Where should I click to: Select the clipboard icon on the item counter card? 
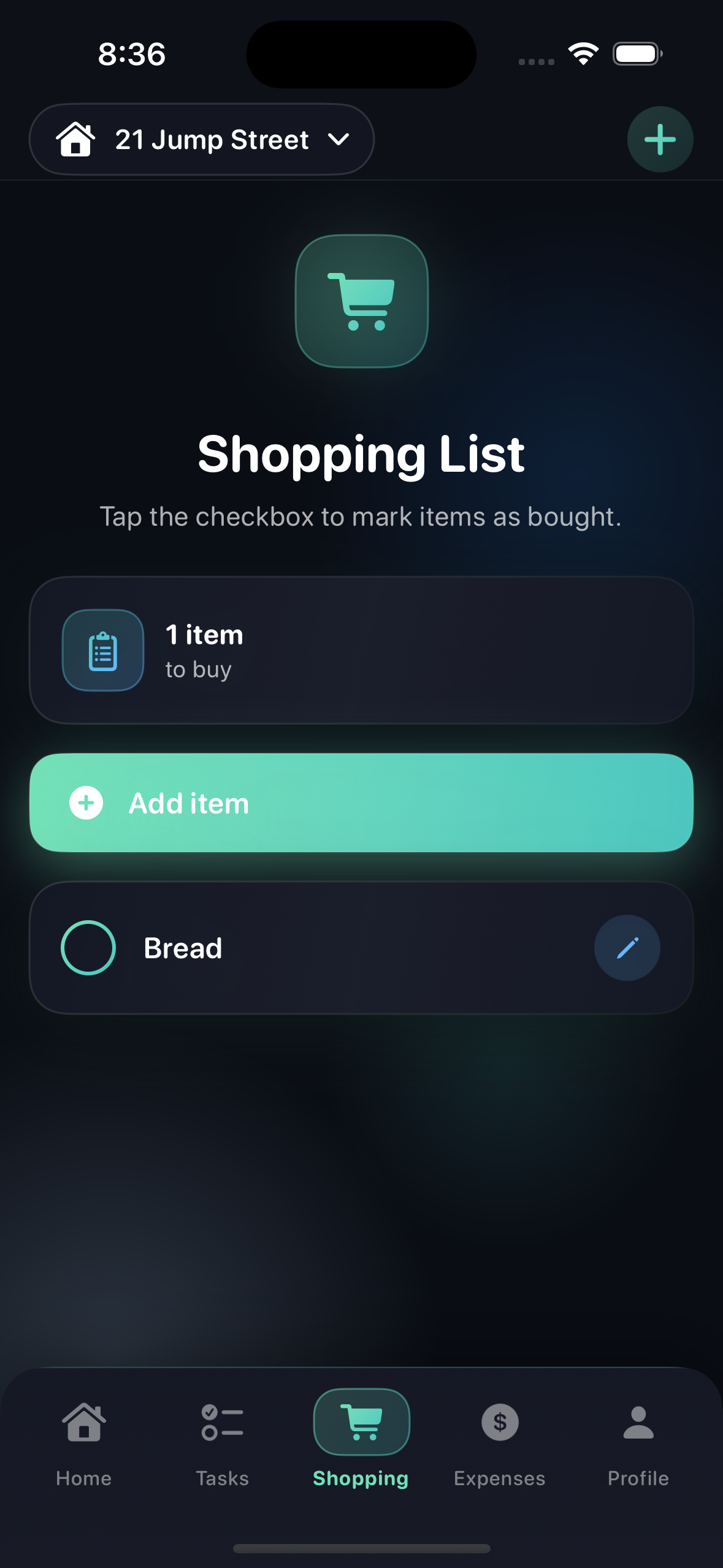pos(102,651)
